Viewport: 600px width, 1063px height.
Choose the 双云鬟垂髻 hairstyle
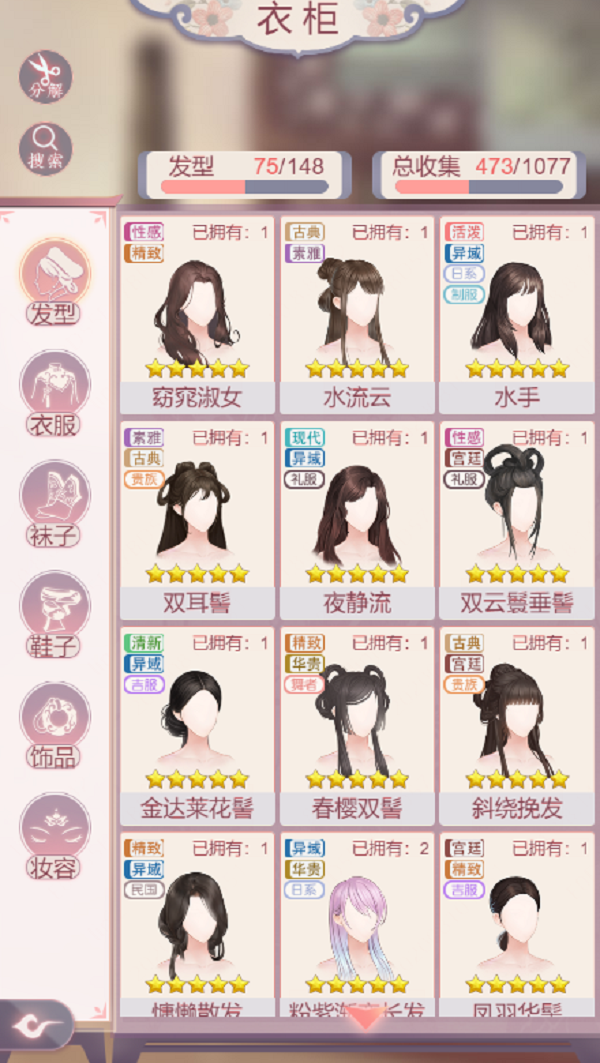coord(517,520)
